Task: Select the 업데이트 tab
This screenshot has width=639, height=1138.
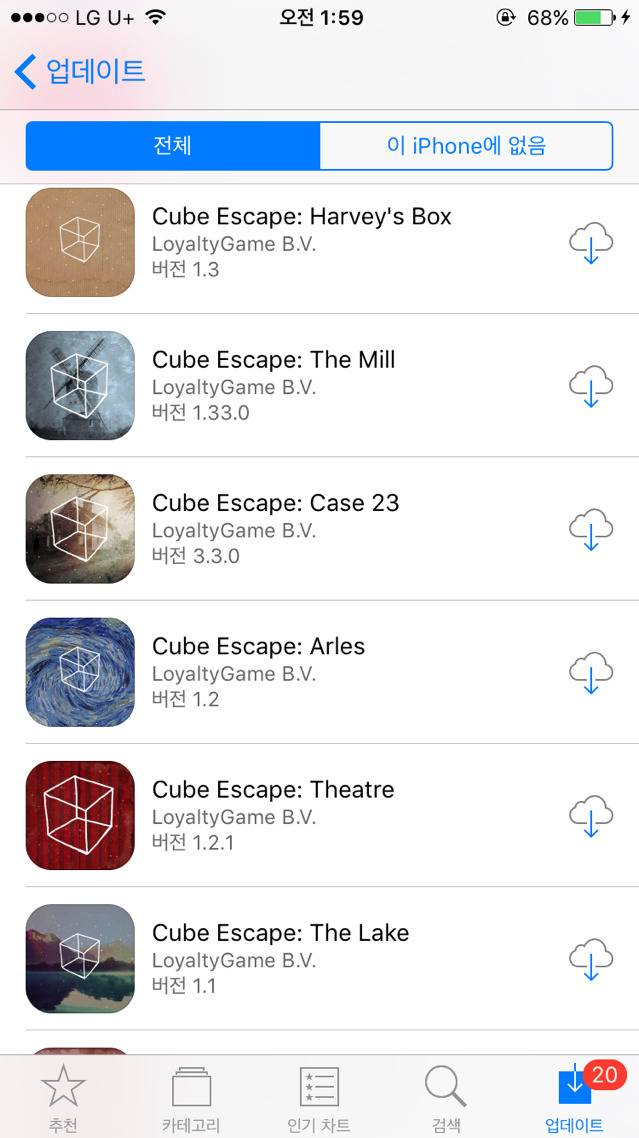Action: [x=574, y=1097]
